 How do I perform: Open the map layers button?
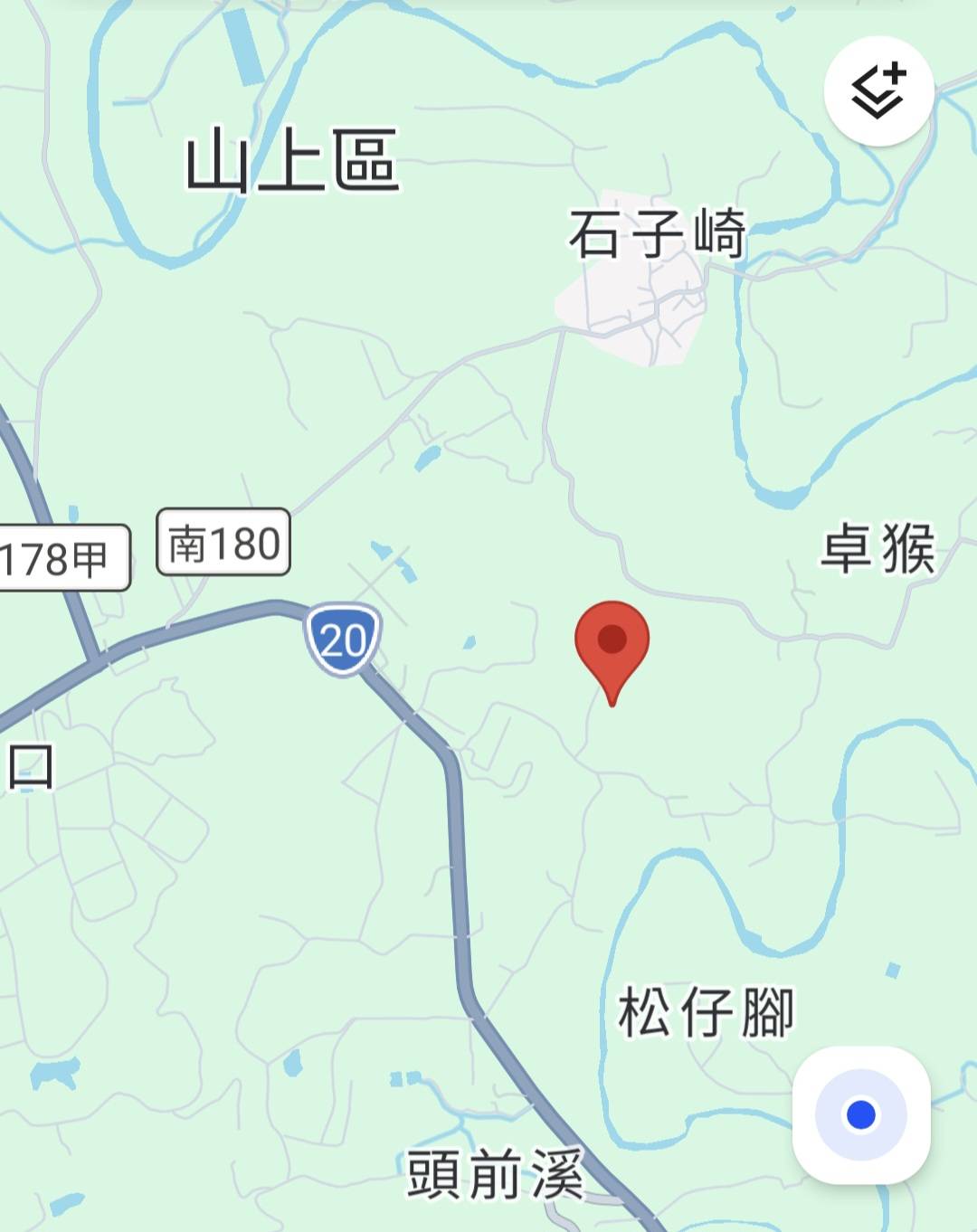point(878,91)
